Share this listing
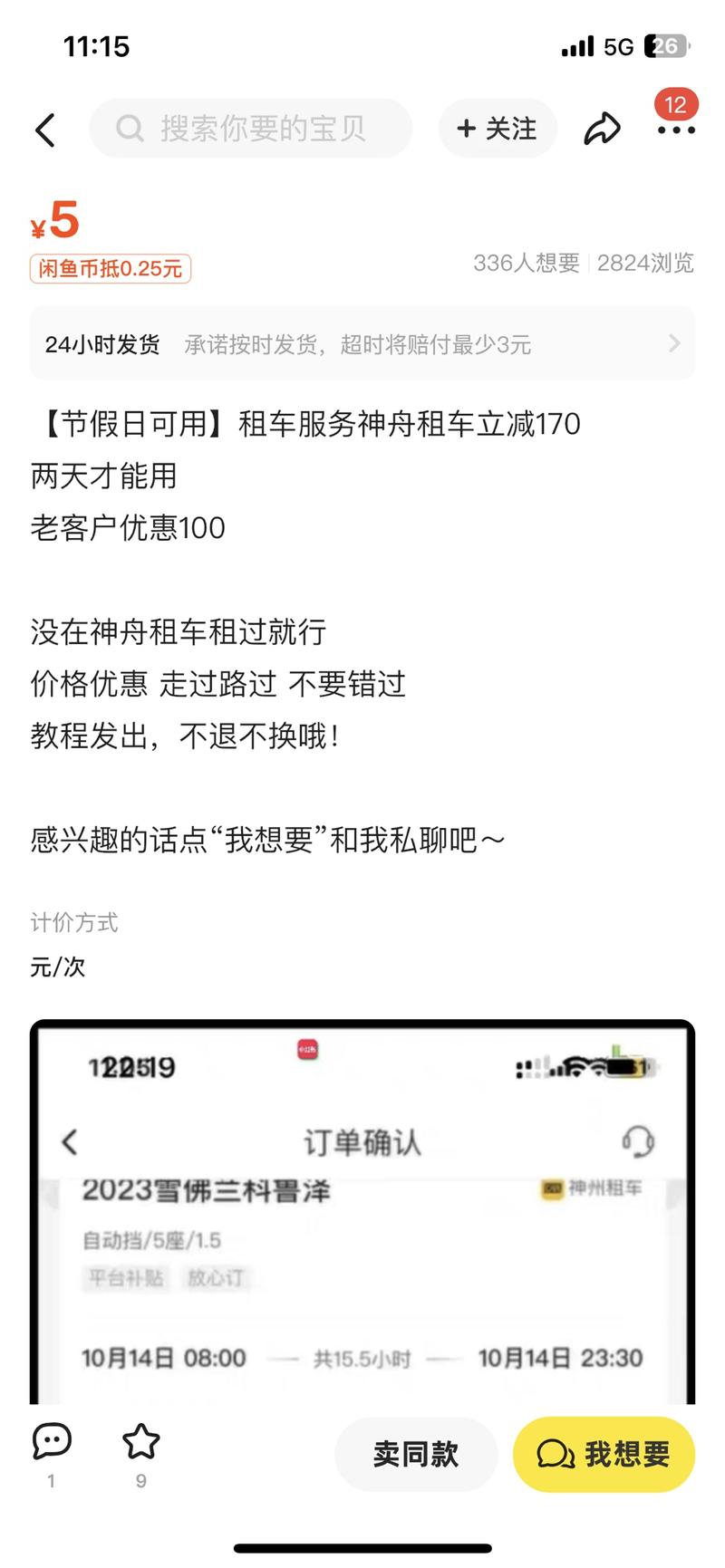725x1568 pixels. point(602,130)
